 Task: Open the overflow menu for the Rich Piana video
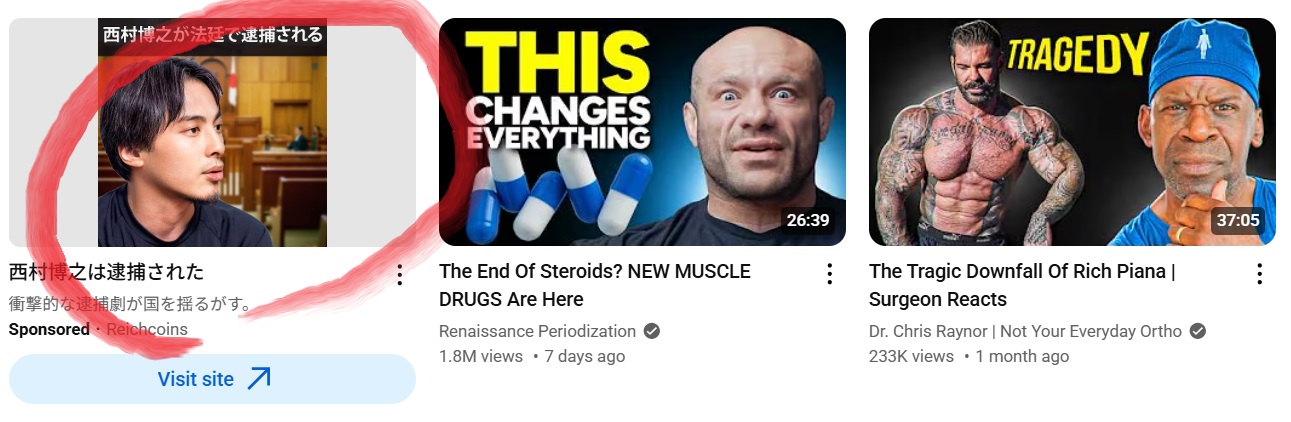[1259, 274]
